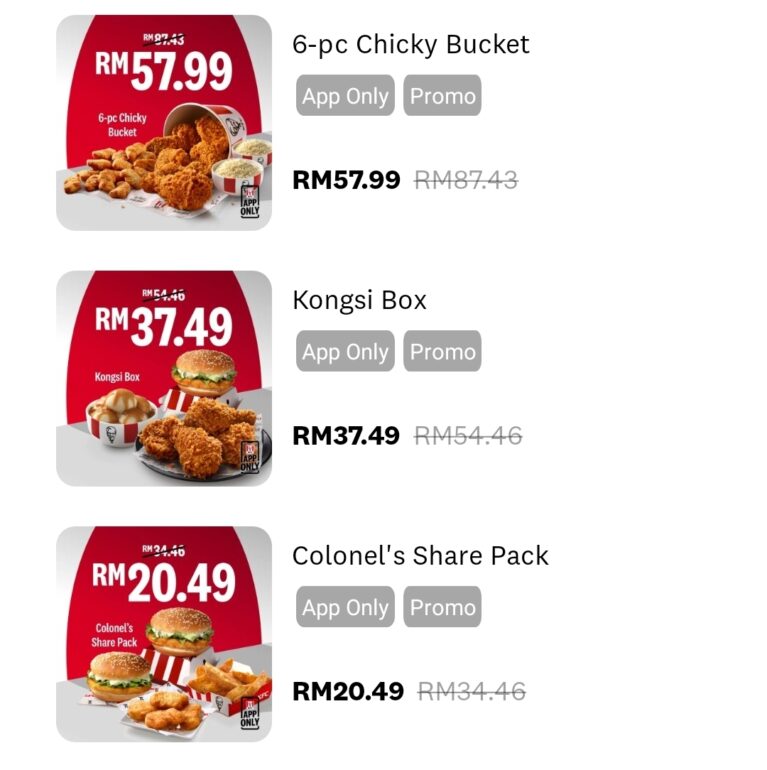The width and height of the screenshot is (767, 770).
Task: Open the Kongsi Box product title
Action: click(358, 299)
